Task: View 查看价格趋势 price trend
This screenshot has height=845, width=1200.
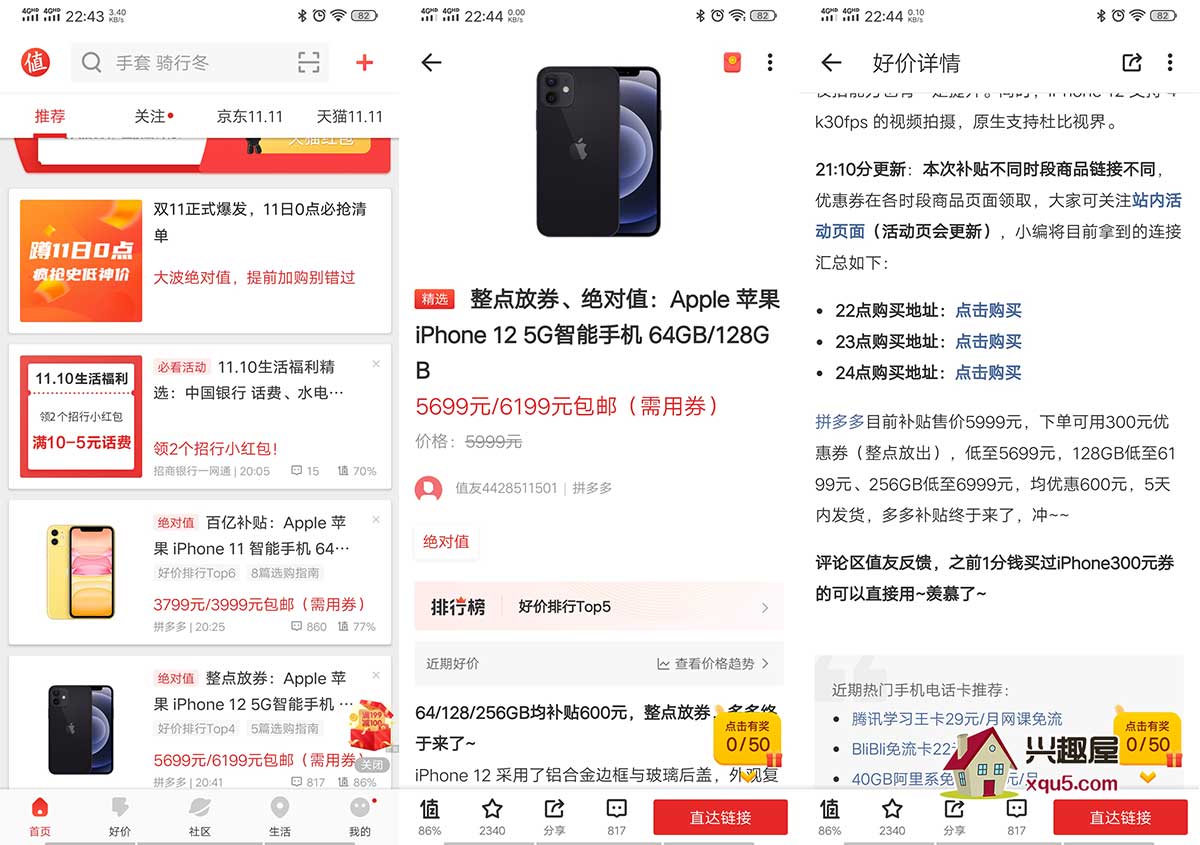Action: [x=713, y=663]
